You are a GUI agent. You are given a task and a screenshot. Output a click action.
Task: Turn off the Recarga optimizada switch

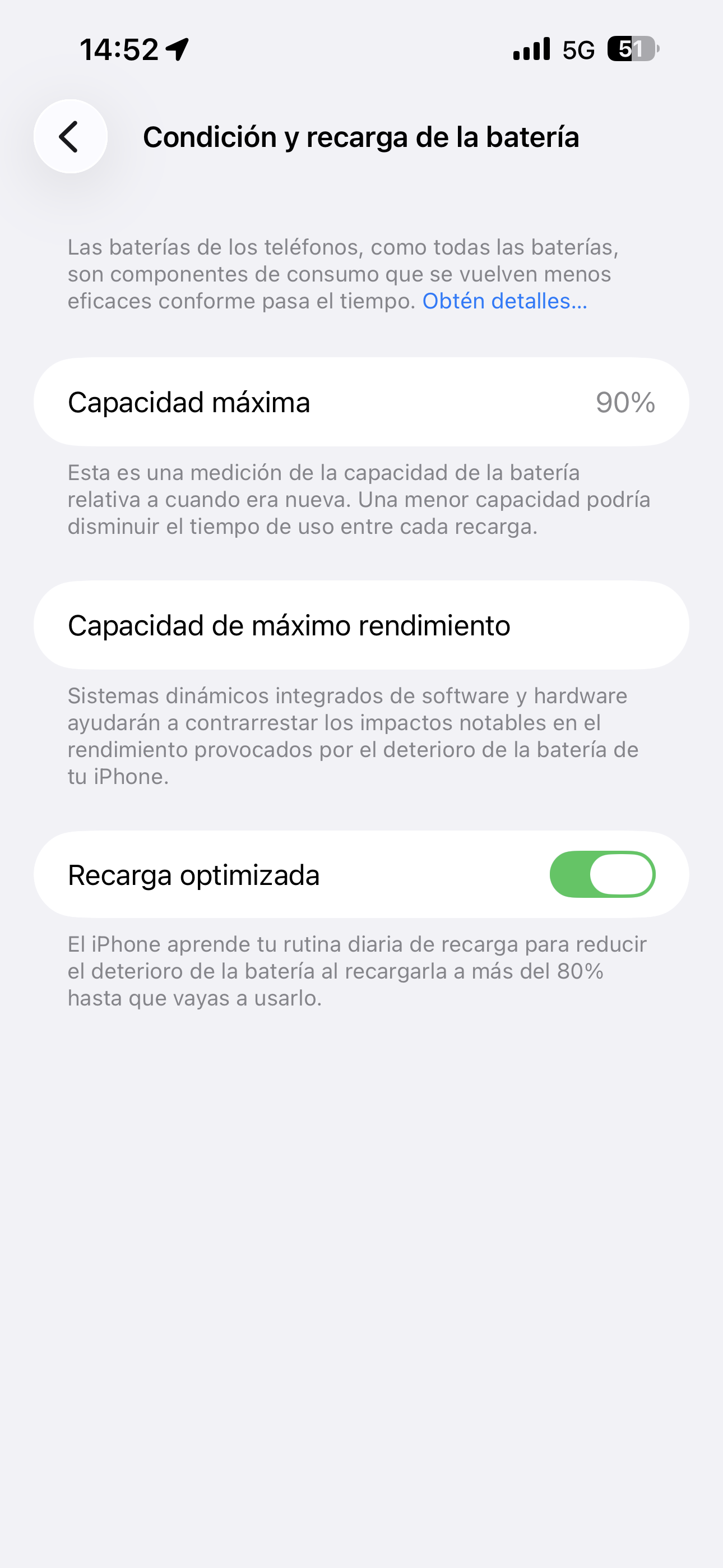602,875
